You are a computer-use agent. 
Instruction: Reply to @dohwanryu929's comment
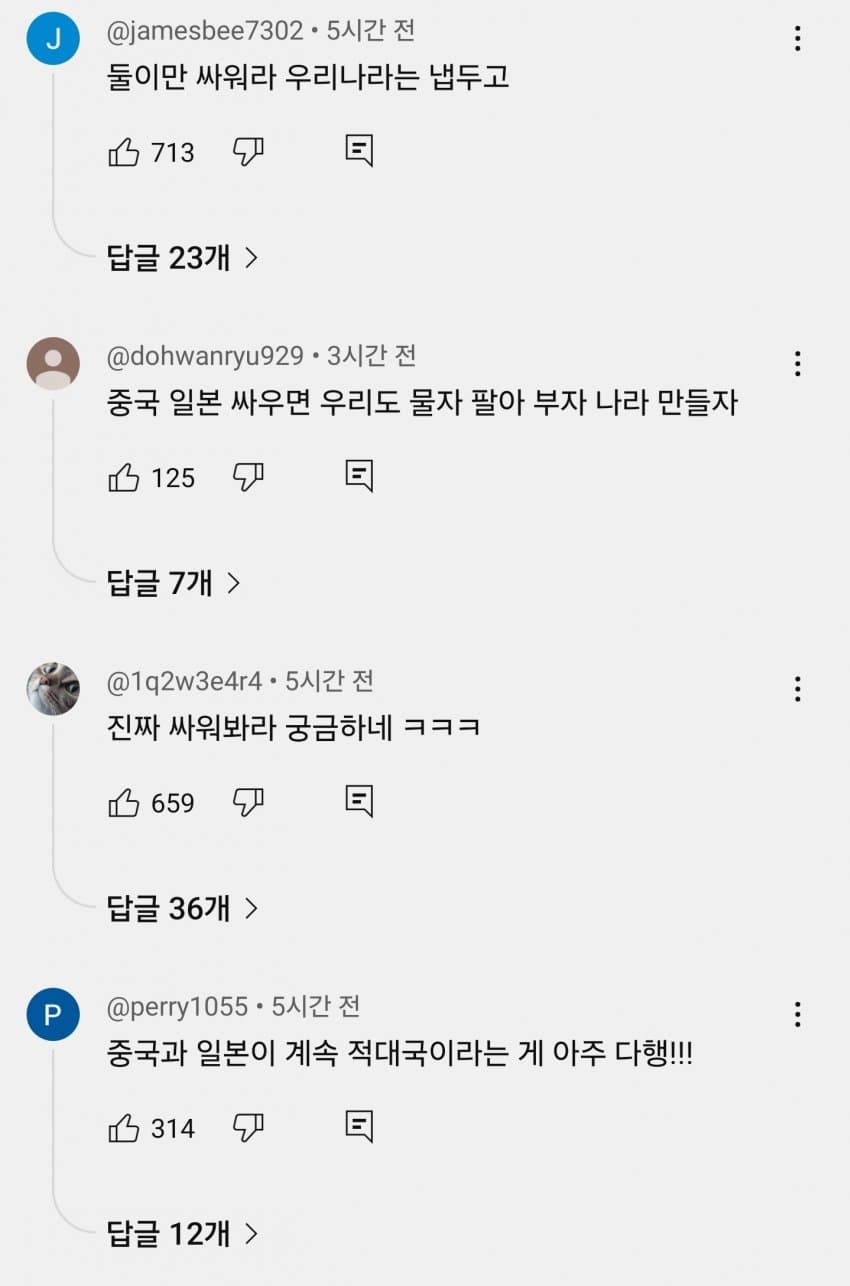pyautogui.click(x=359, y=476)
